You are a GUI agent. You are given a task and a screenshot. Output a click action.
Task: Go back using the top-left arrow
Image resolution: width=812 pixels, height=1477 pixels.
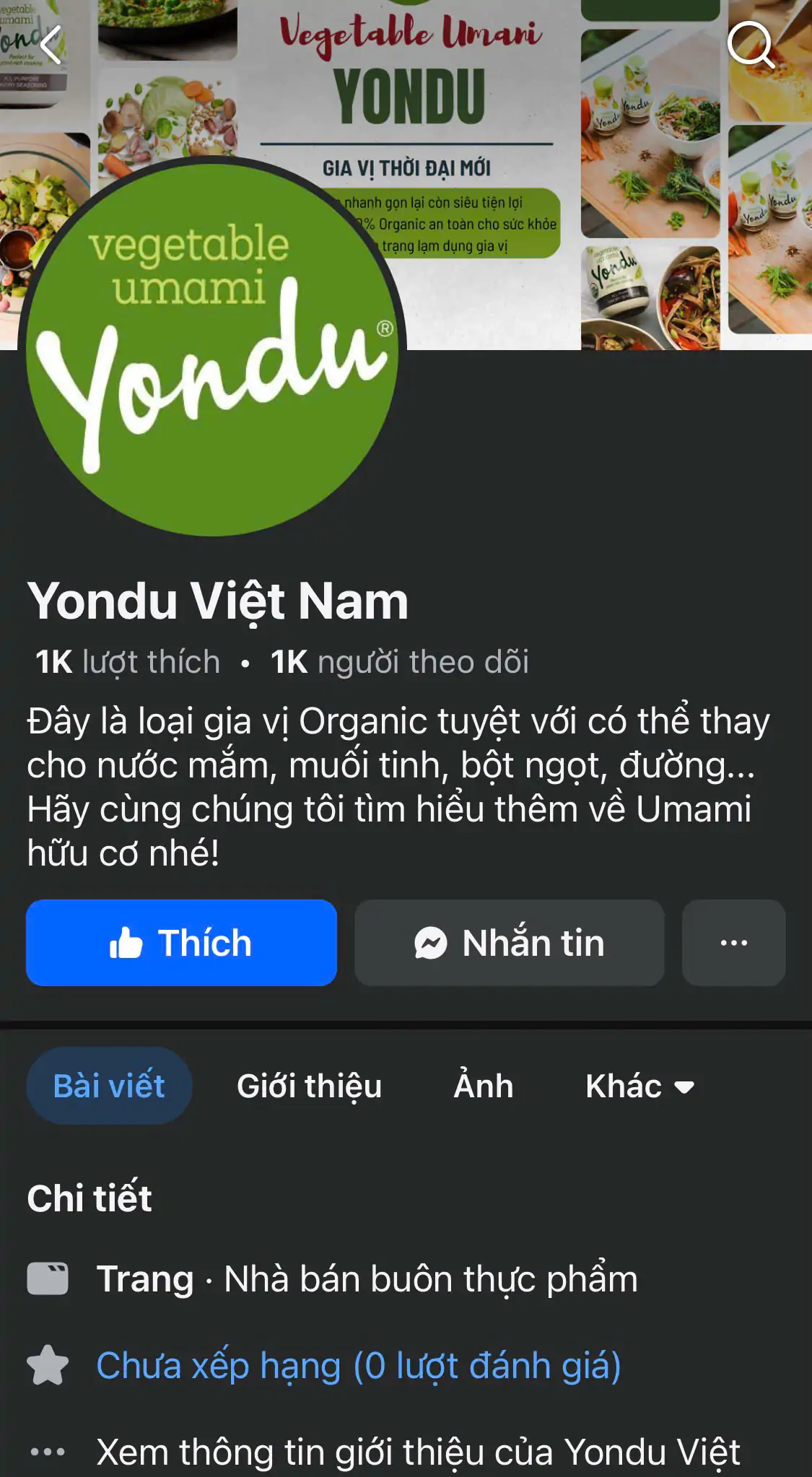(51, 45)
